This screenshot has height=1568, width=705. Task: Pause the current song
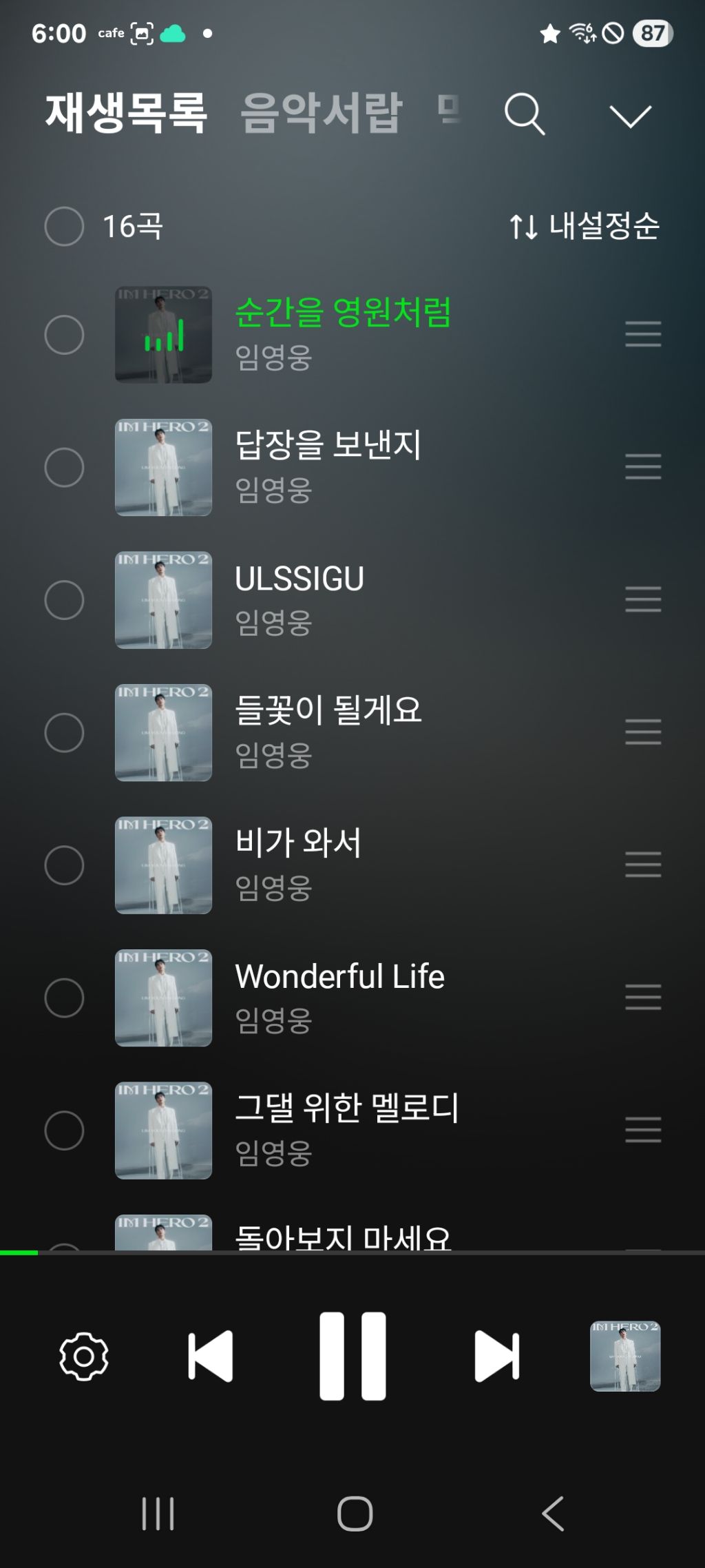tap(352, 1356)
